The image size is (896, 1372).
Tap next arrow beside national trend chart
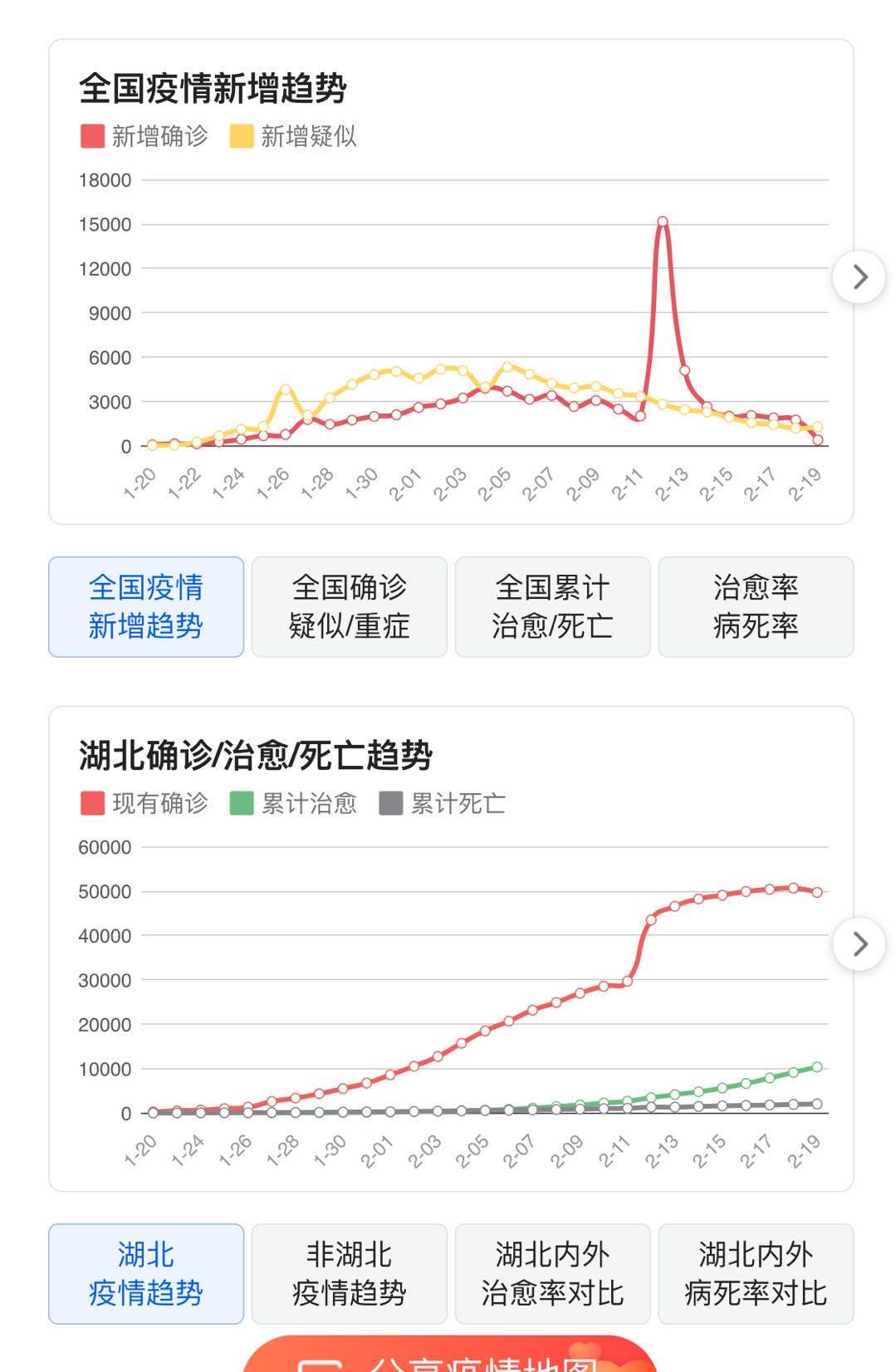(859, 277)
